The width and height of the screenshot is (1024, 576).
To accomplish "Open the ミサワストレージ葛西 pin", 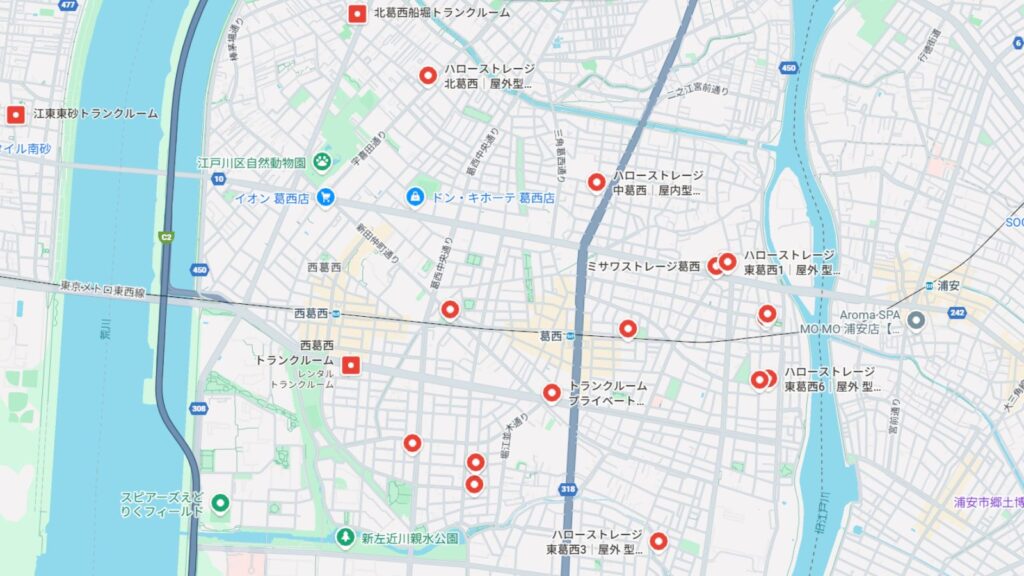I will click(715, 267).
